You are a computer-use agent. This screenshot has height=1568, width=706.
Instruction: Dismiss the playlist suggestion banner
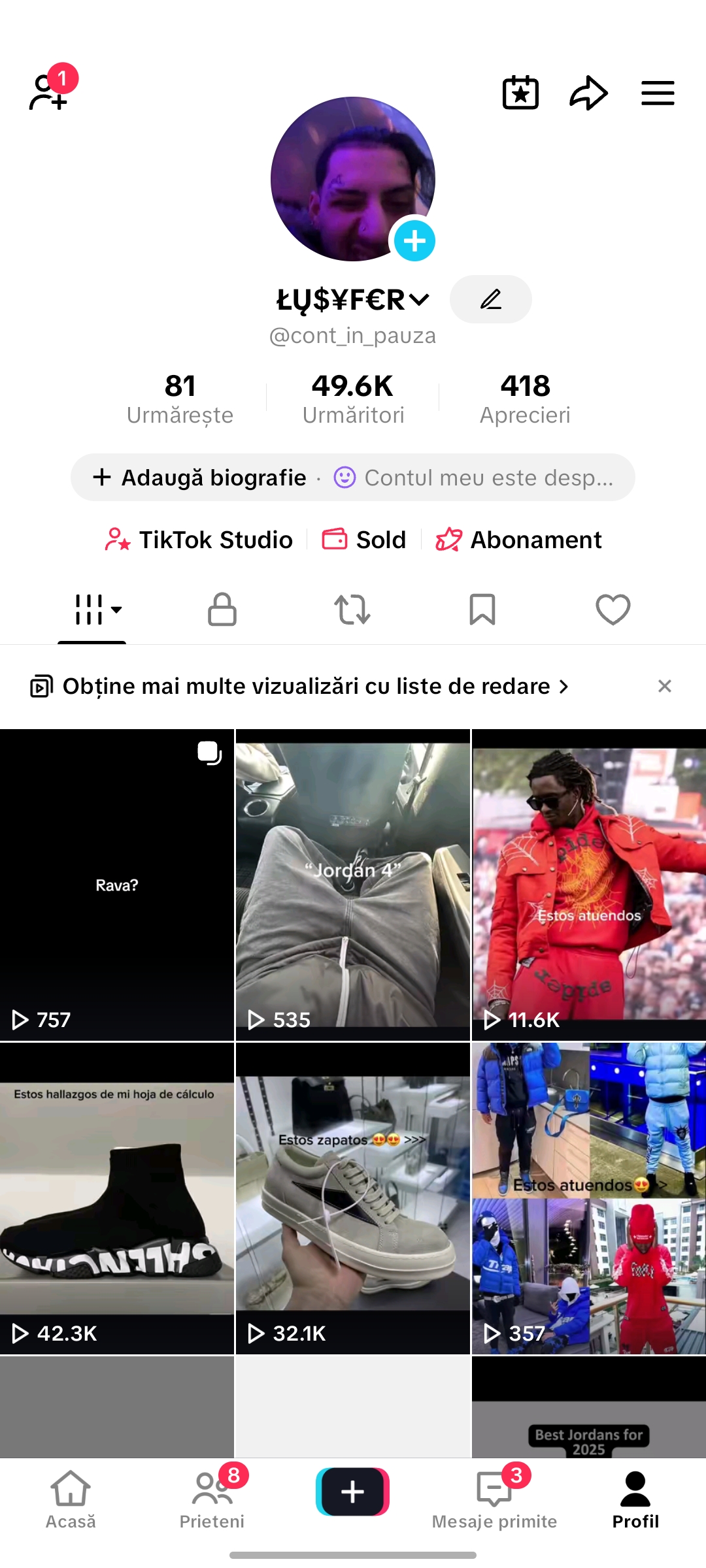(x=665, y=686)
